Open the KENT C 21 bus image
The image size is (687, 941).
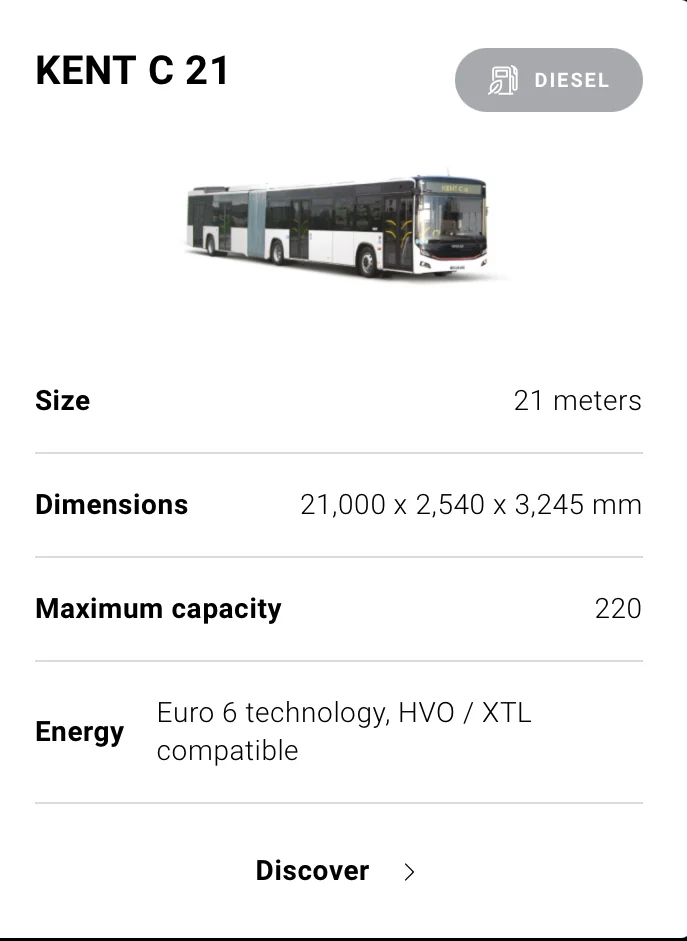point(338,227)
